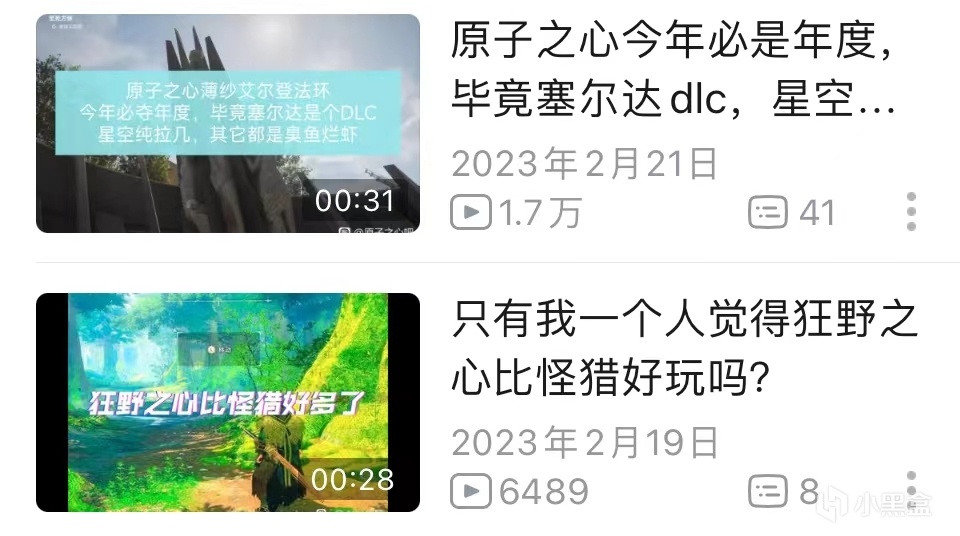Play the 00:31 原子之心 video thumbnail

point(228,123)
